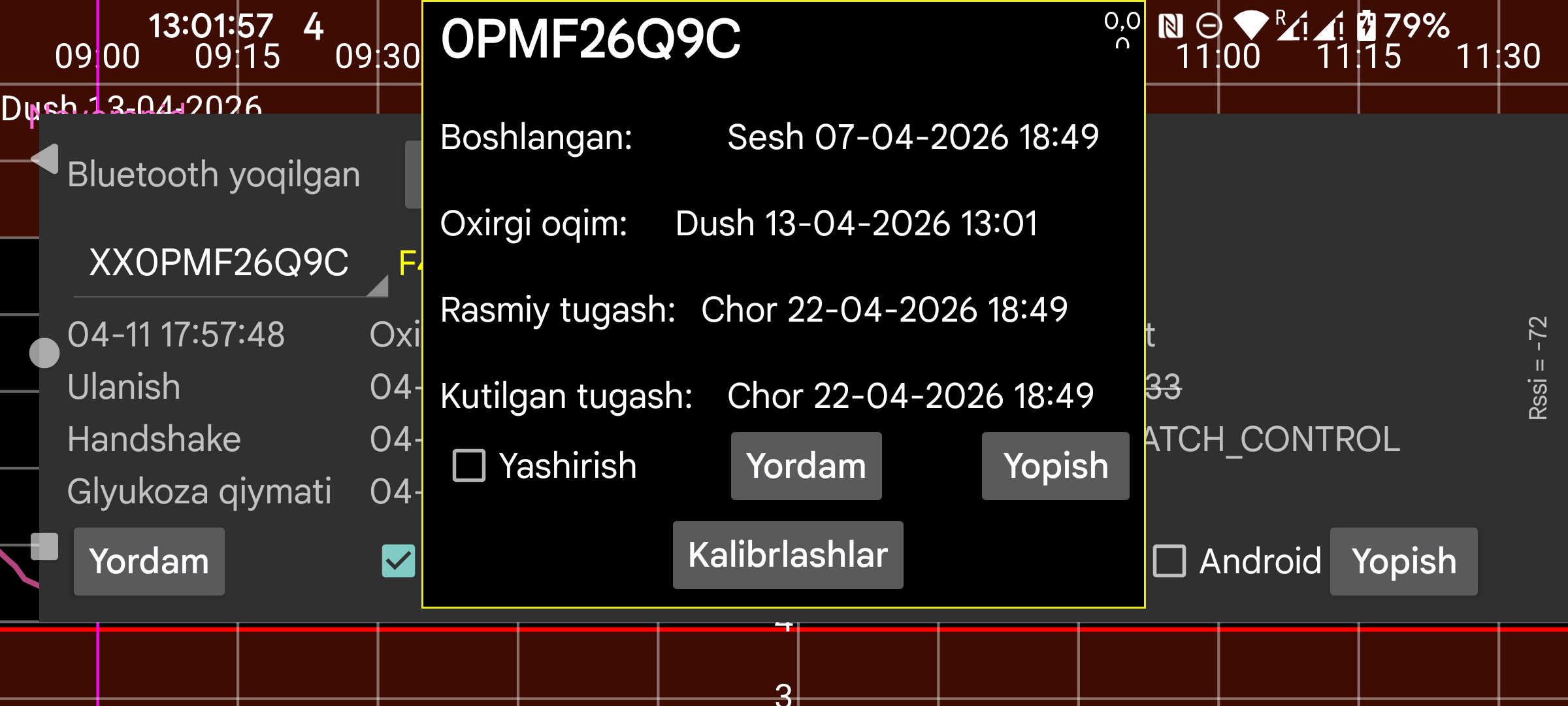Open sensor dropdown XX0PMF26Q9C
Image resolution: width=1568 pixels, height=706 pixels.
(x=229, y=263)
